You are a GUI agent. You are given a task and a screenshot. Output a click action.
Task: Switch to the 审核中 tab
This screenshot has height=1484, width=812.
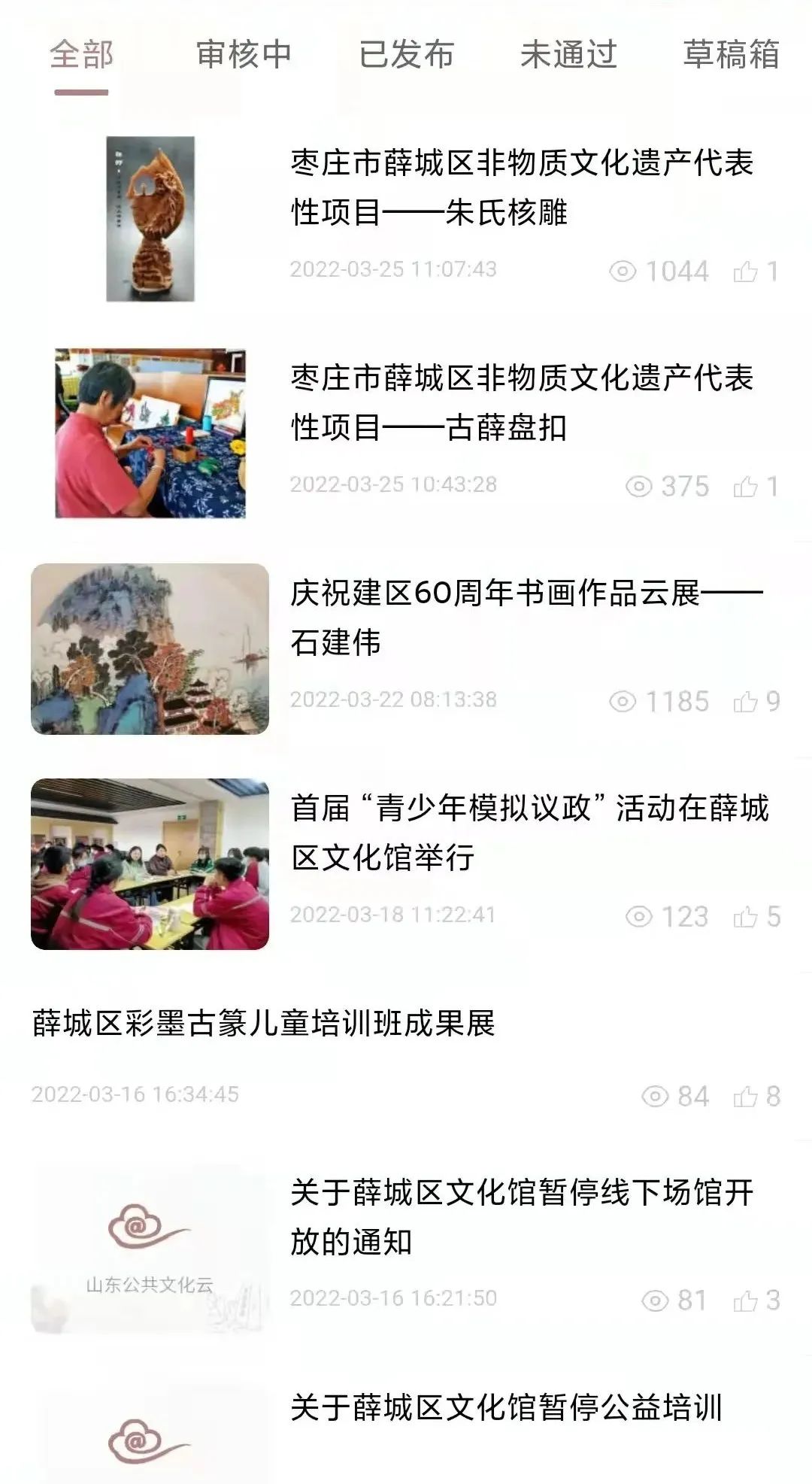point(244,55)
